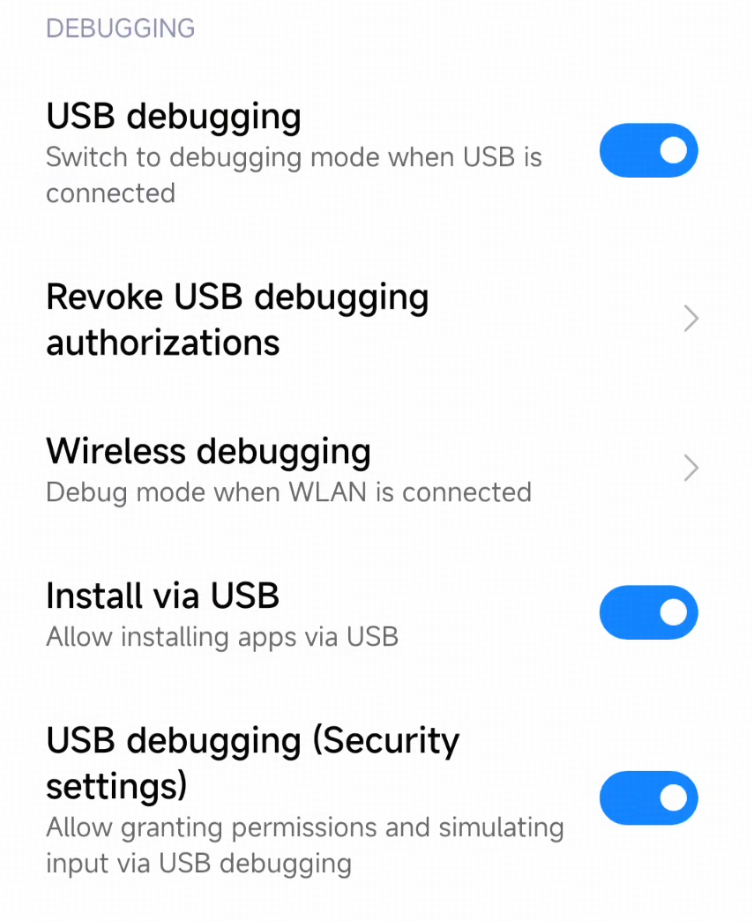The width and height of the screenshot is (752, 922).
Task: Tap the Install via USB switch thumb
Action: click(673, 612)
